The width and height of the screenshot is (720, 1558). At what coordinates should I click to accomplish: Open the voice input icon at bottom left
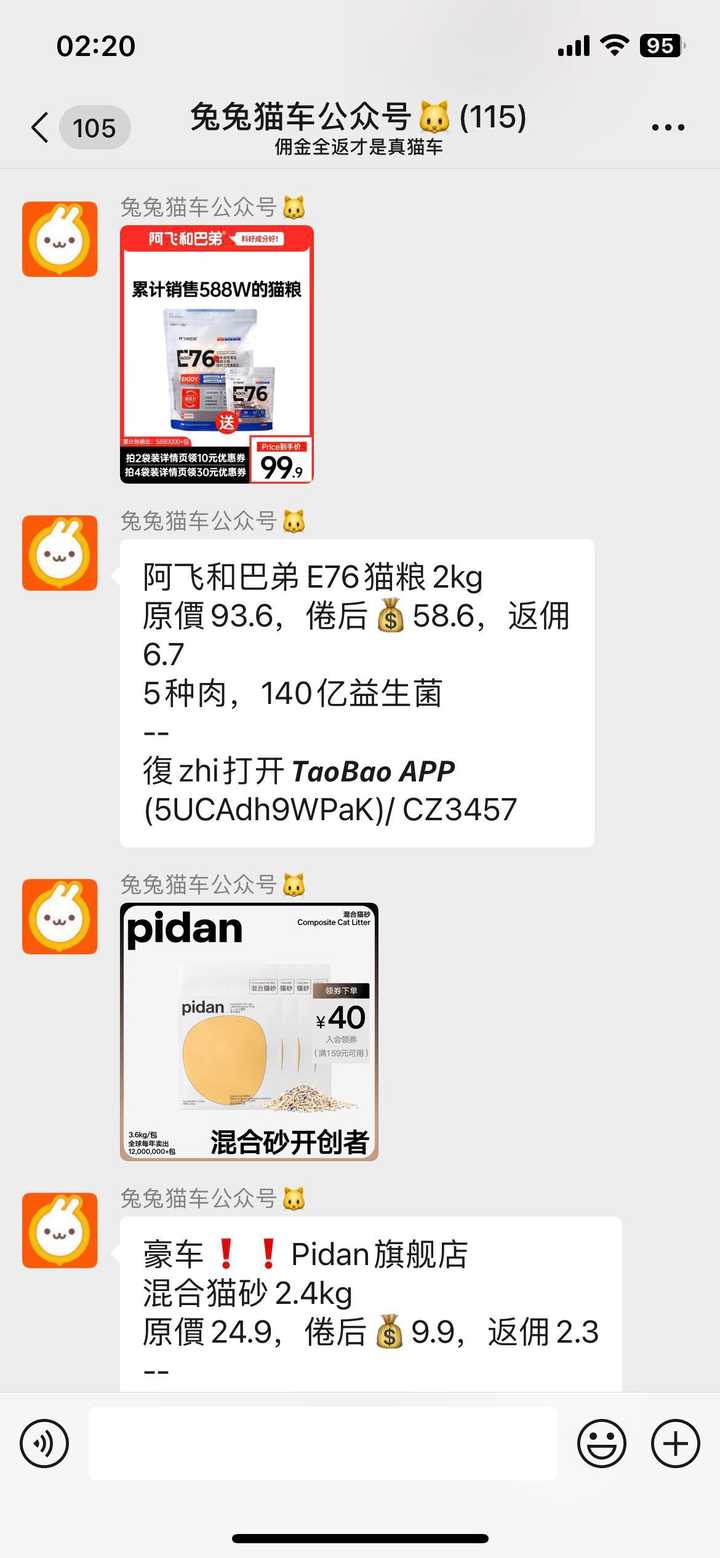[43, 1443]
